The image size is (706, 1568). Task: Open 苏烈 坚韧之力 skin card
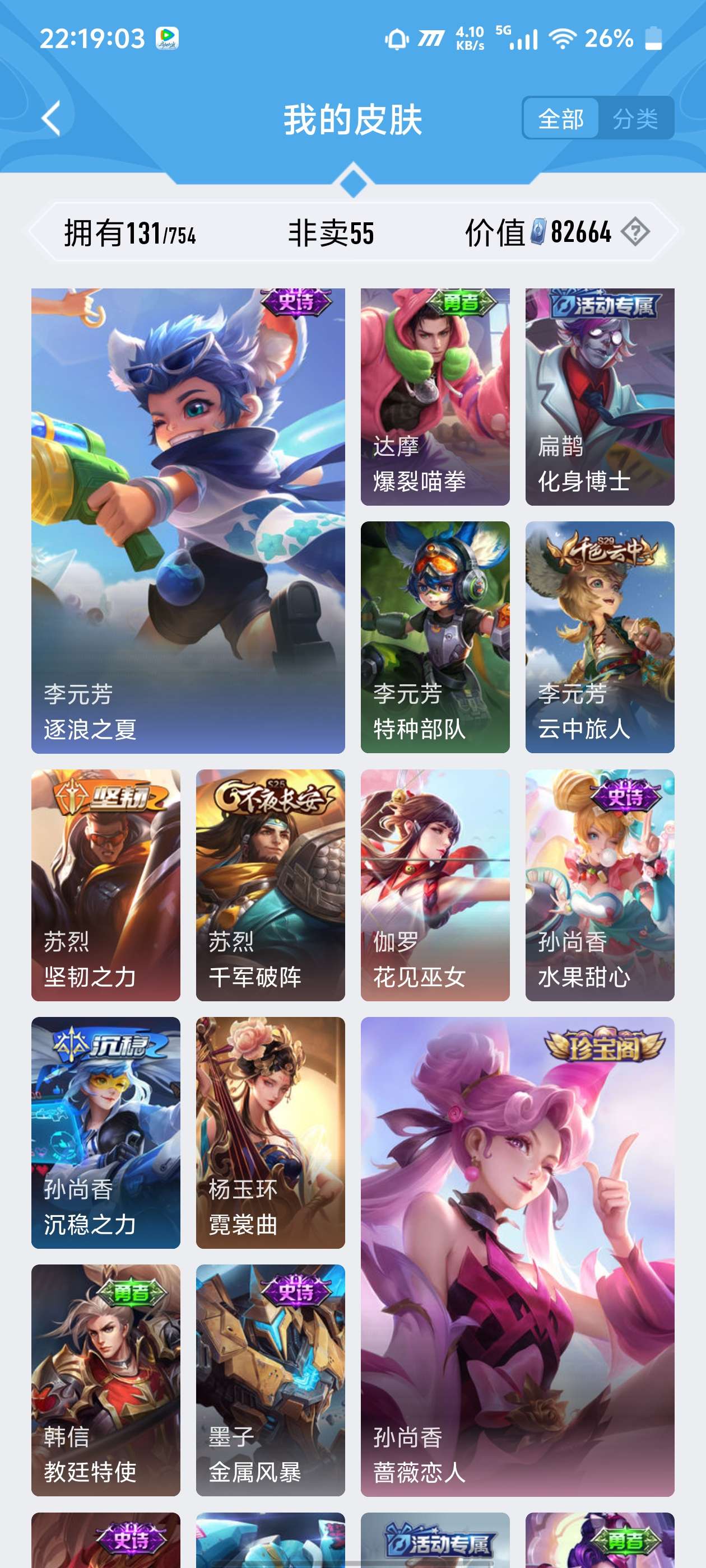(106, 885)
